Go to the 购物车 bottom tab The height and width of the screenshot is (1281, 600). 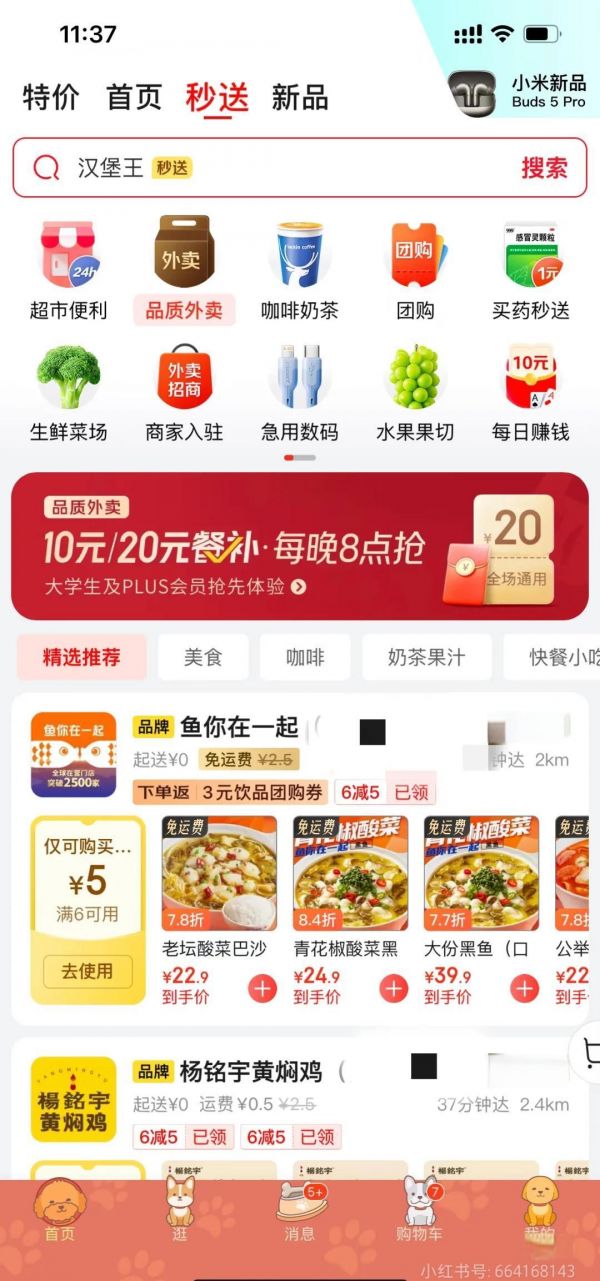[420, 1211]
